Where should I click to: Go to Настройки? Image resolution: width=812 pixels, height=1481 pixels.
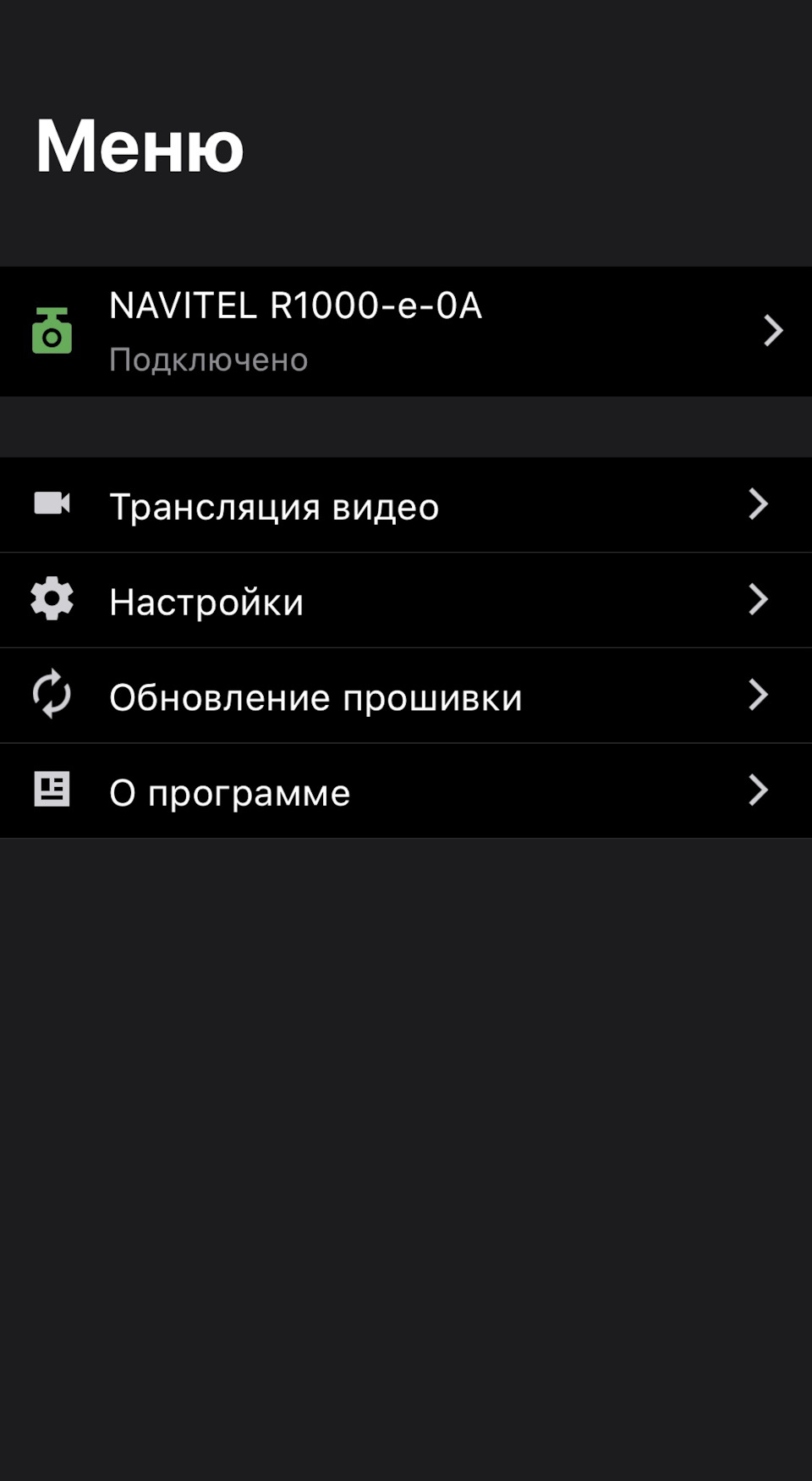click(x=406, y=601)
